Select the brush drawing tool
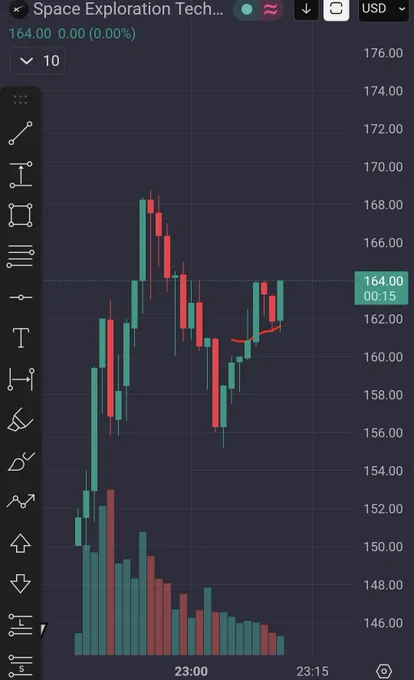The image size is (414, 680). click(20, 461)
